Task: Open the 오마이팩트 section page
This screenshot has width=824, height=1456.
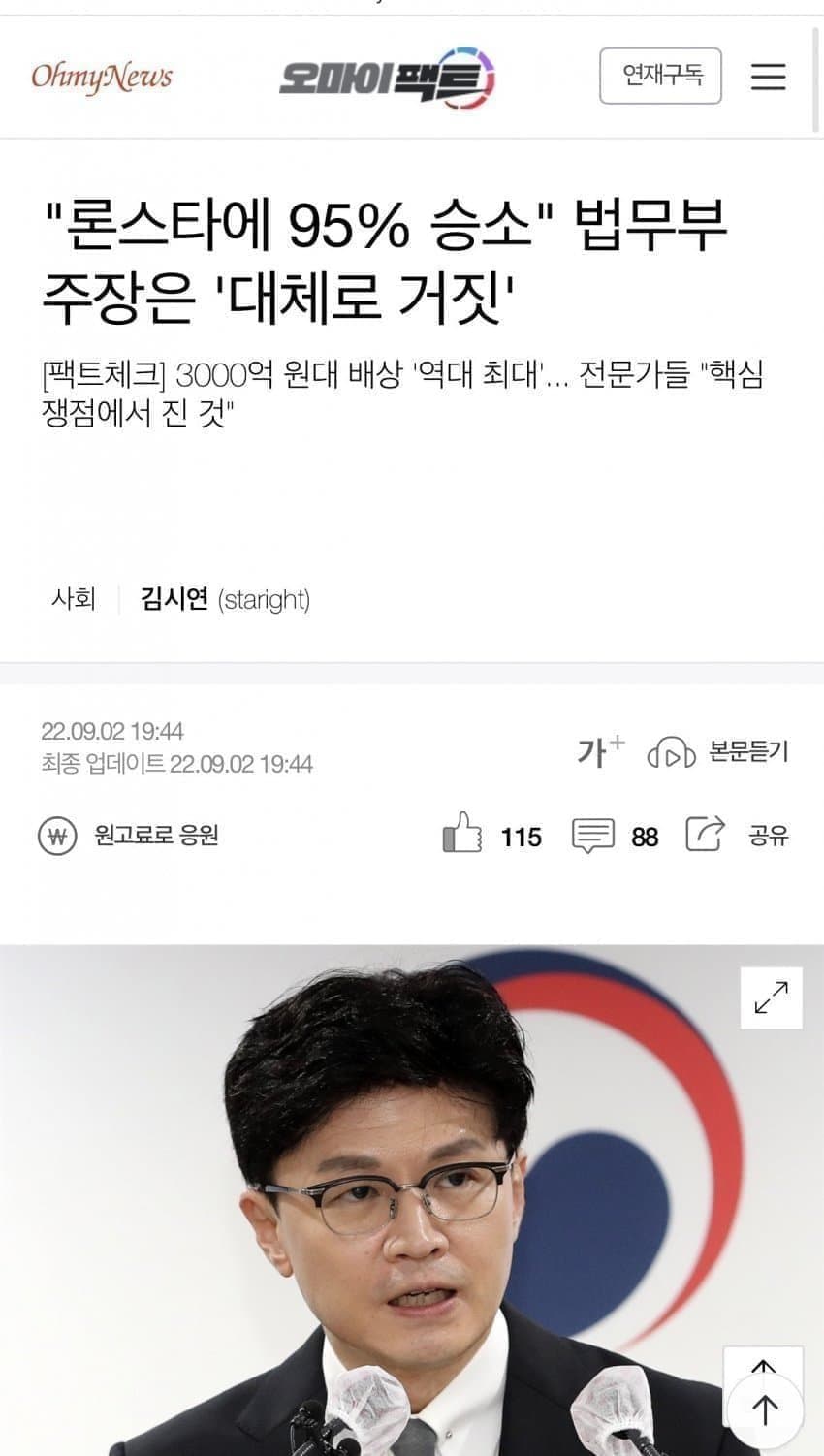Action: (386, 77)
